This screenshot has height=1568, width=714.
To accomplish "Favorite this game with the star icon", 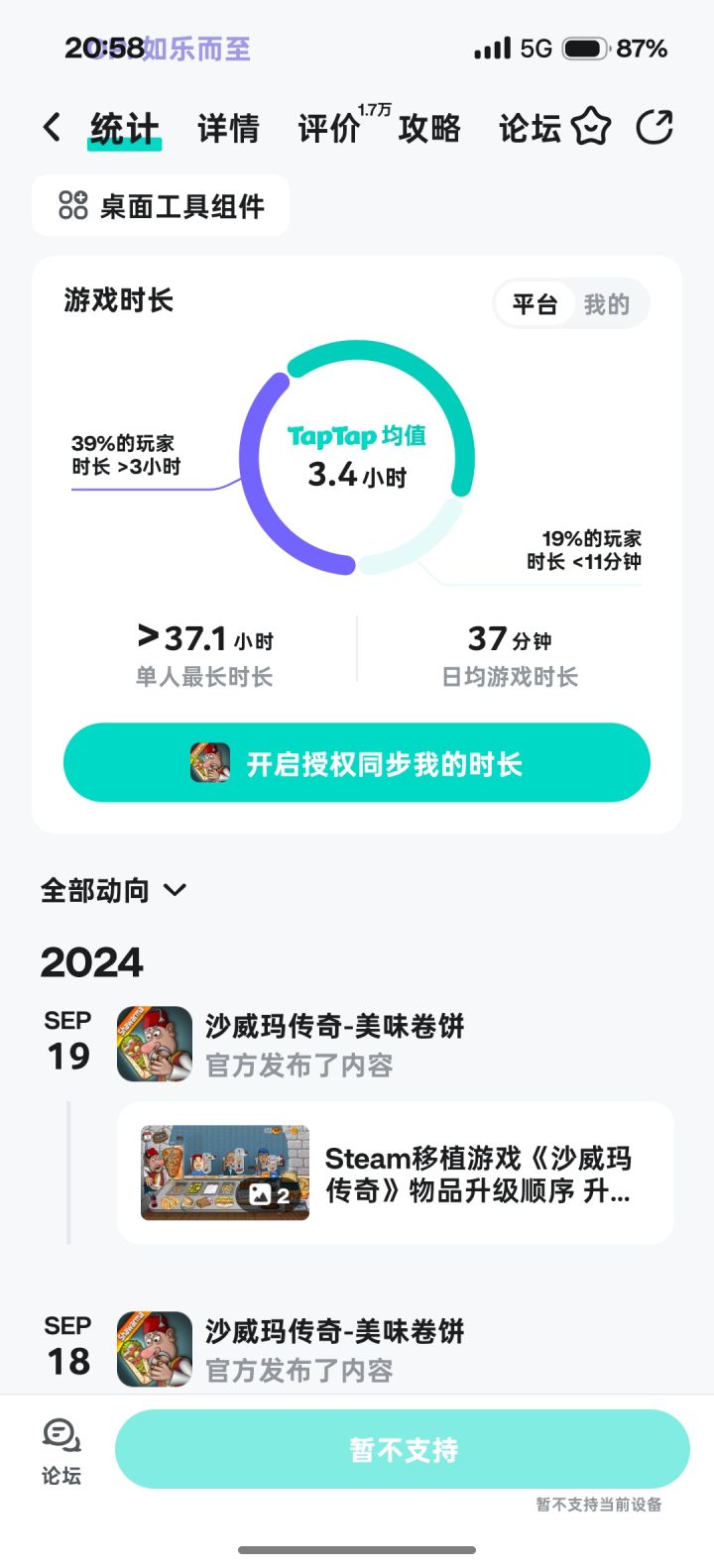I will (x=592, y=128).
